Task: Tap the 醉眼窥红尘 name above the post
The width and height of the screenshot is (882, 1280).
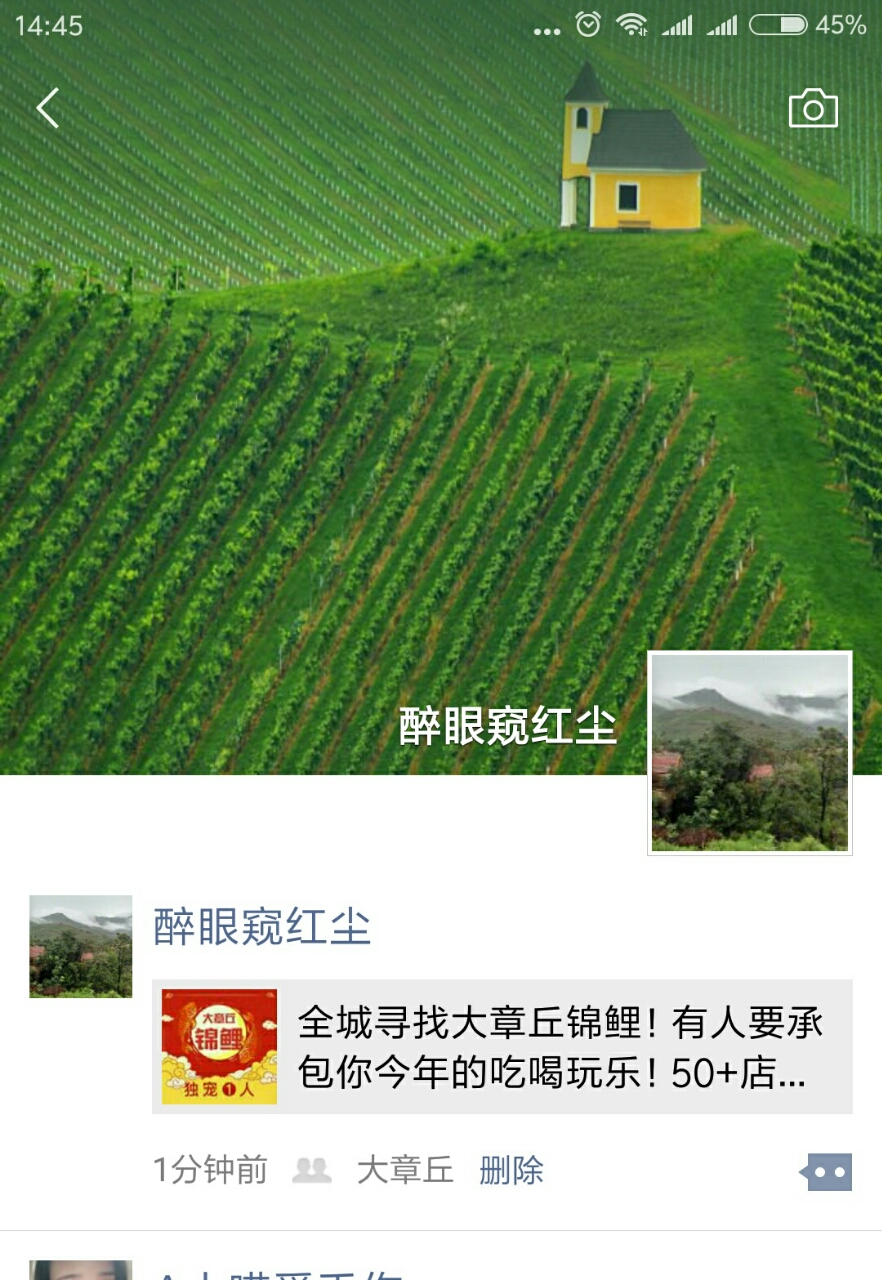Action: 262,927
